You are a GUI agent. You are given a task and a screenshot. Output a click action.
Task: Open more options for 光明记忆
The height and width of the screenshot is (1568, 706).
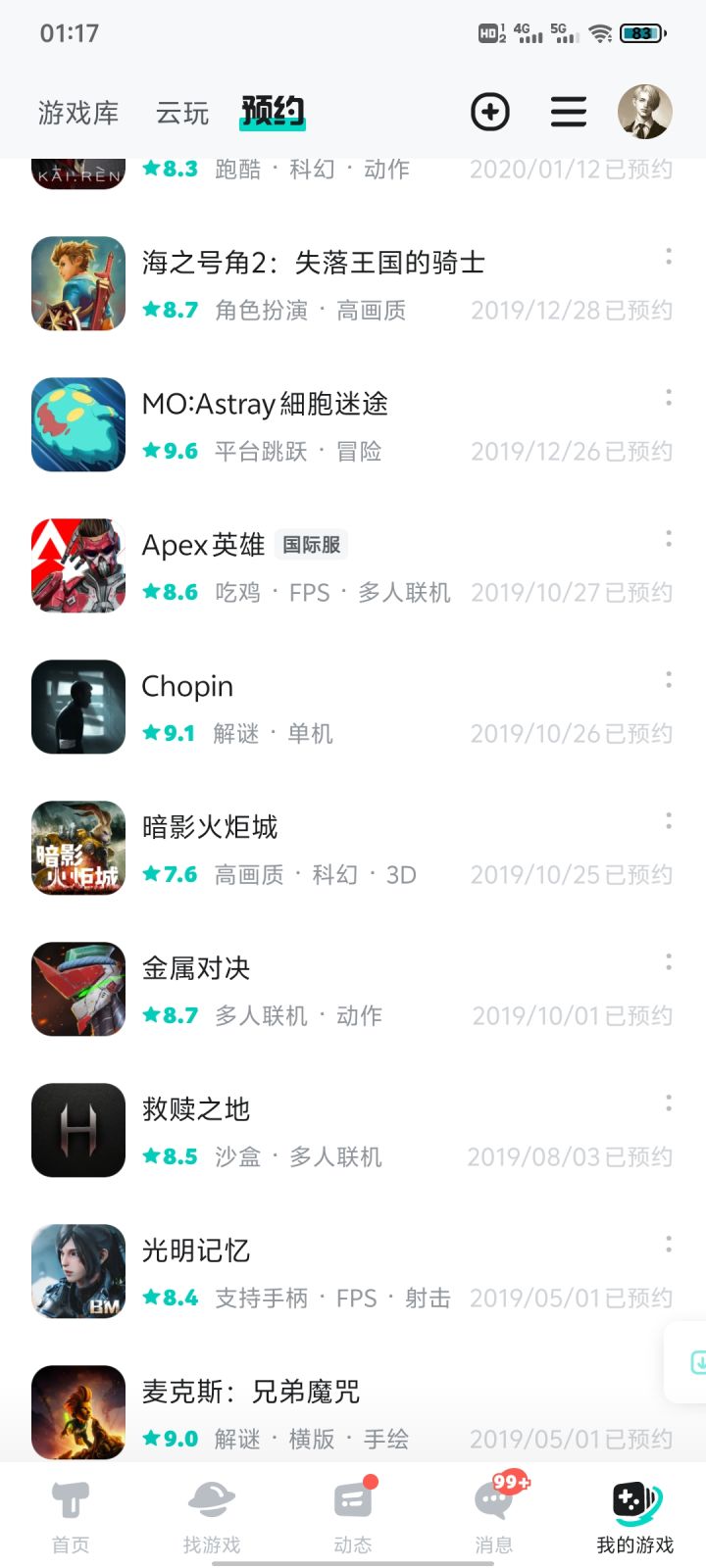669,1245
